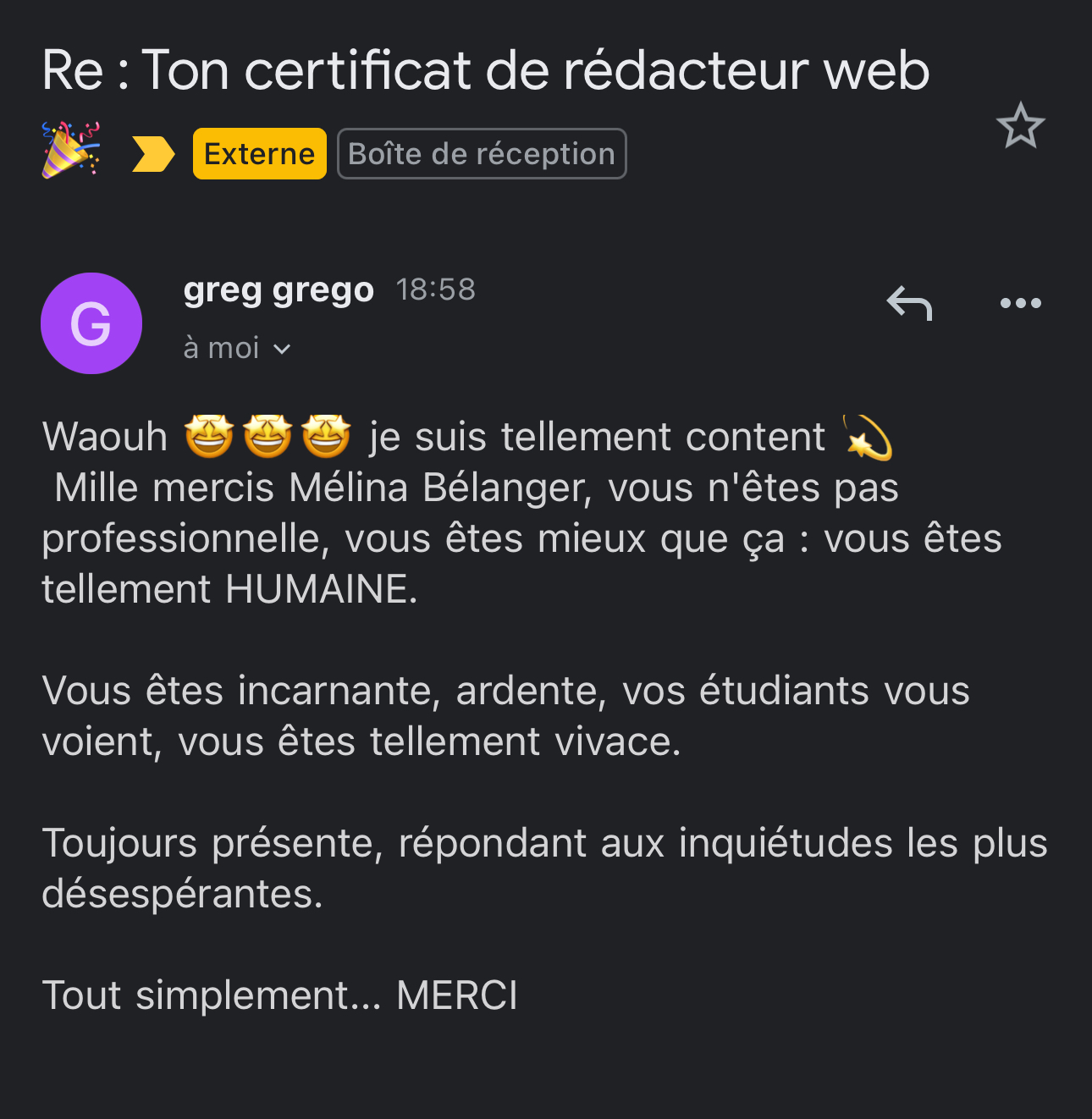Expand recipient details next to à moi
1092x1119 pixels.
[x=283, y=349]
